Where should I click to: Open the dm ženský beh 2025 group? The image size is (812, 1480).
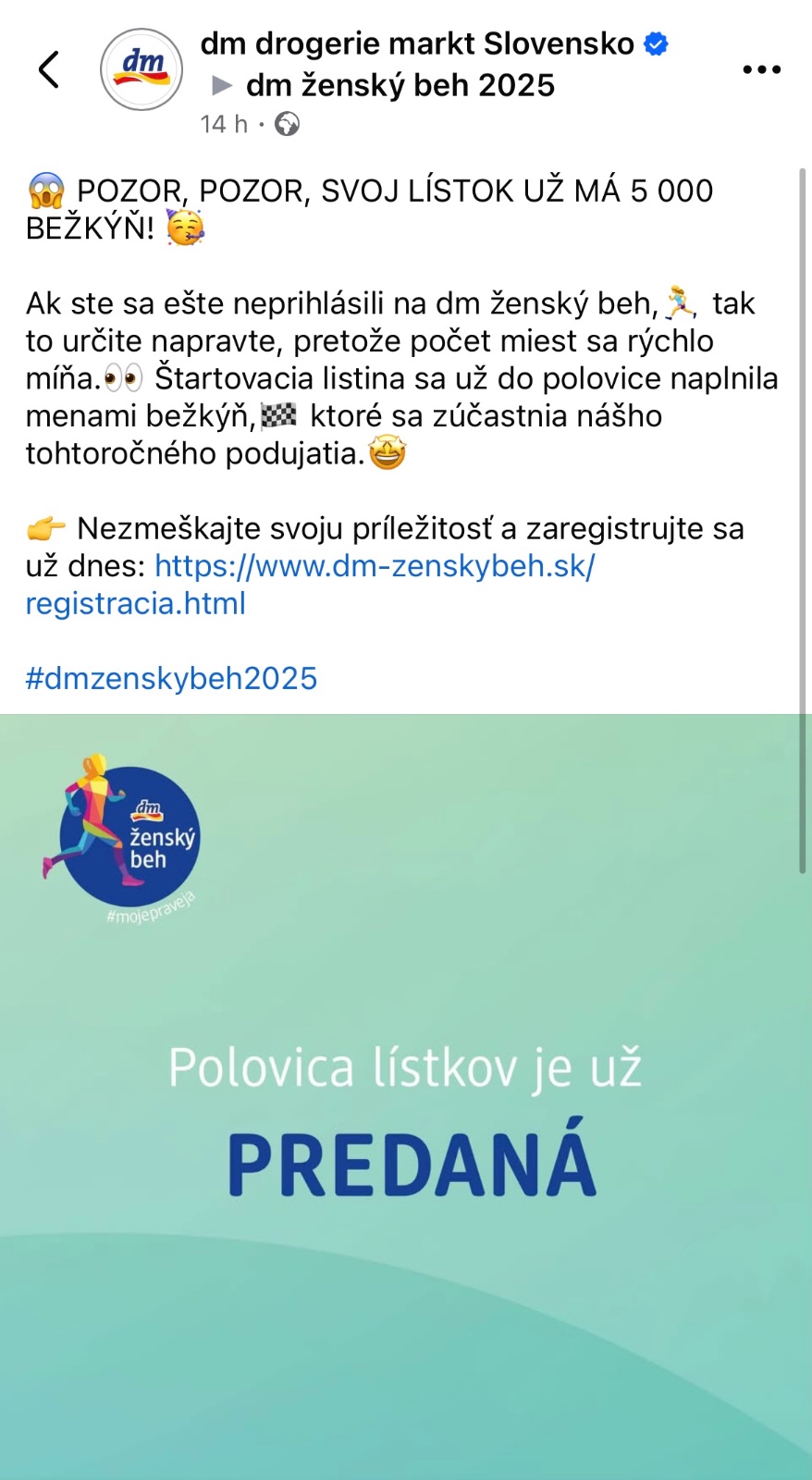point(400,85)
